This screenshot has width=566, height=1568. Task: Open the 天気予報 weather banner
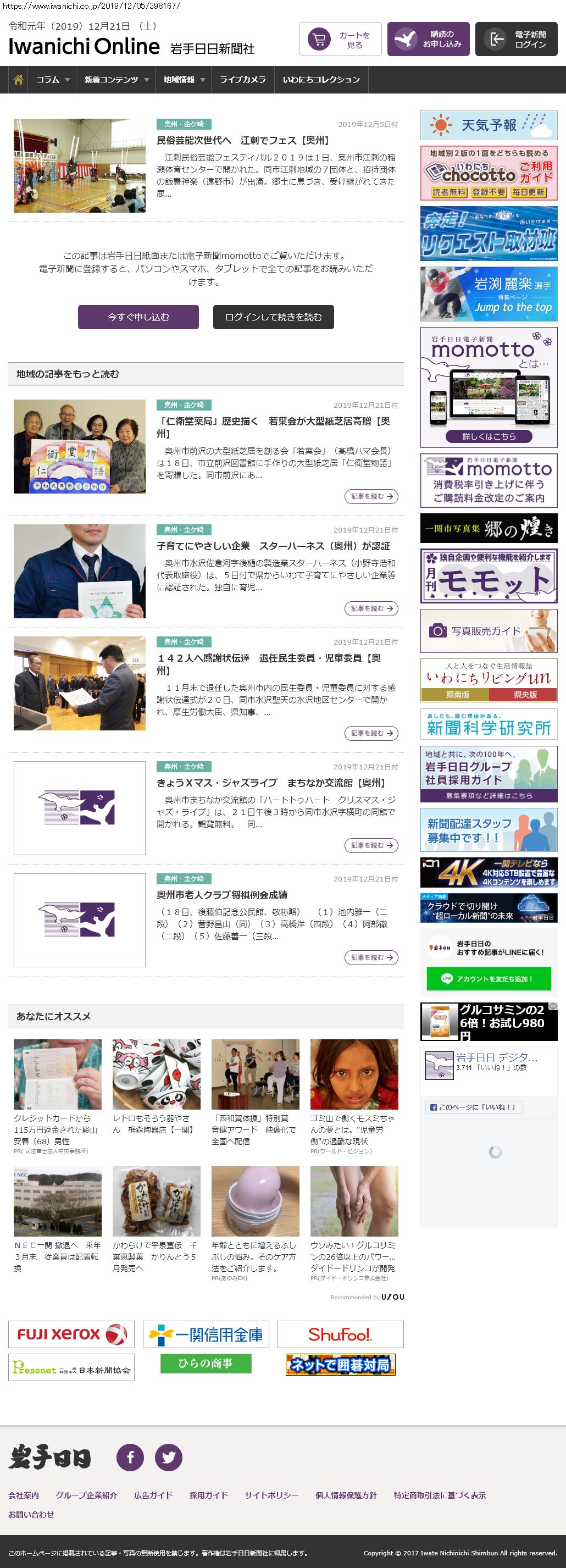(x=489, y=125)
